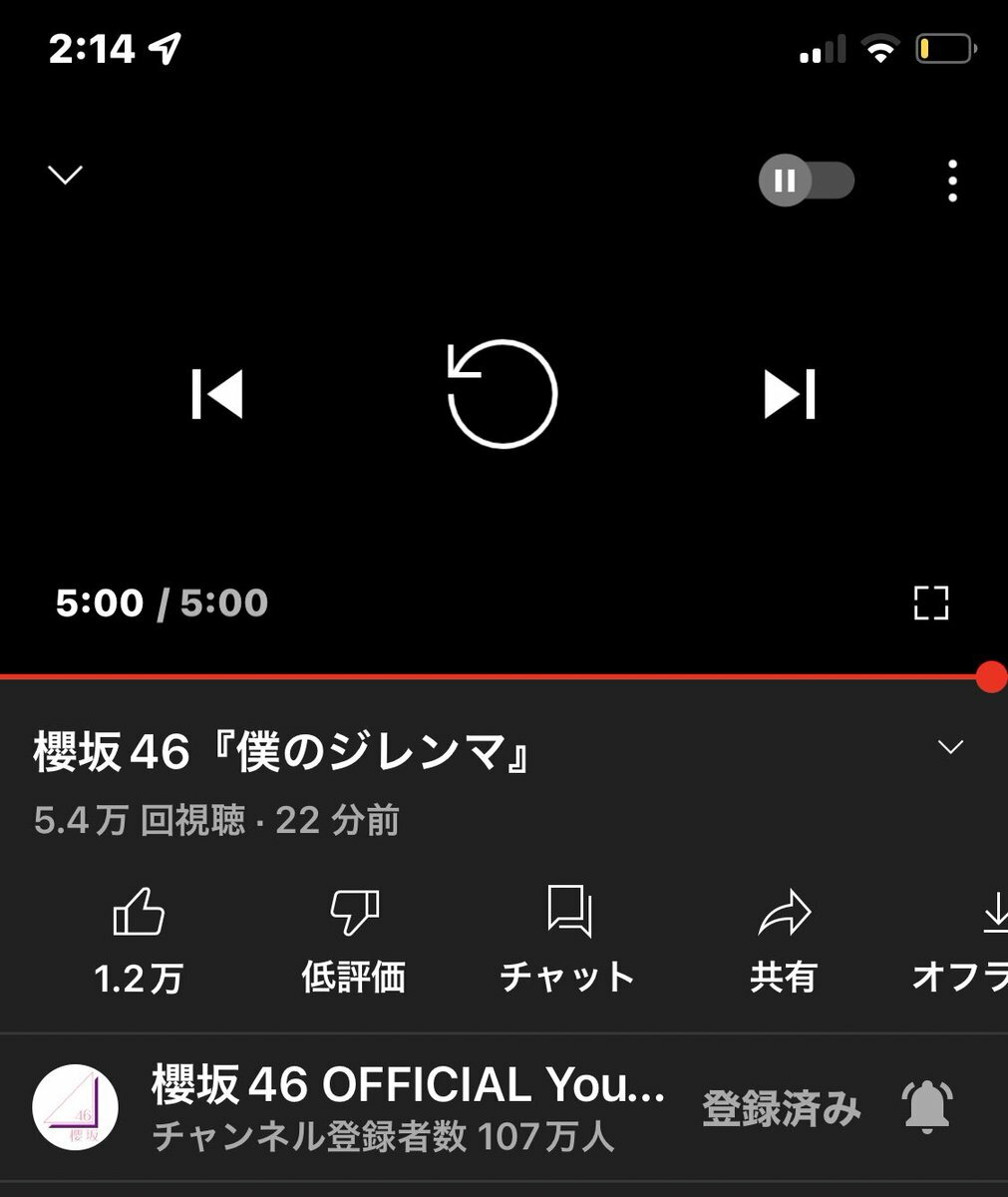1008x1197 pixels.
Task: Skip to the next video
Action: 790,393
